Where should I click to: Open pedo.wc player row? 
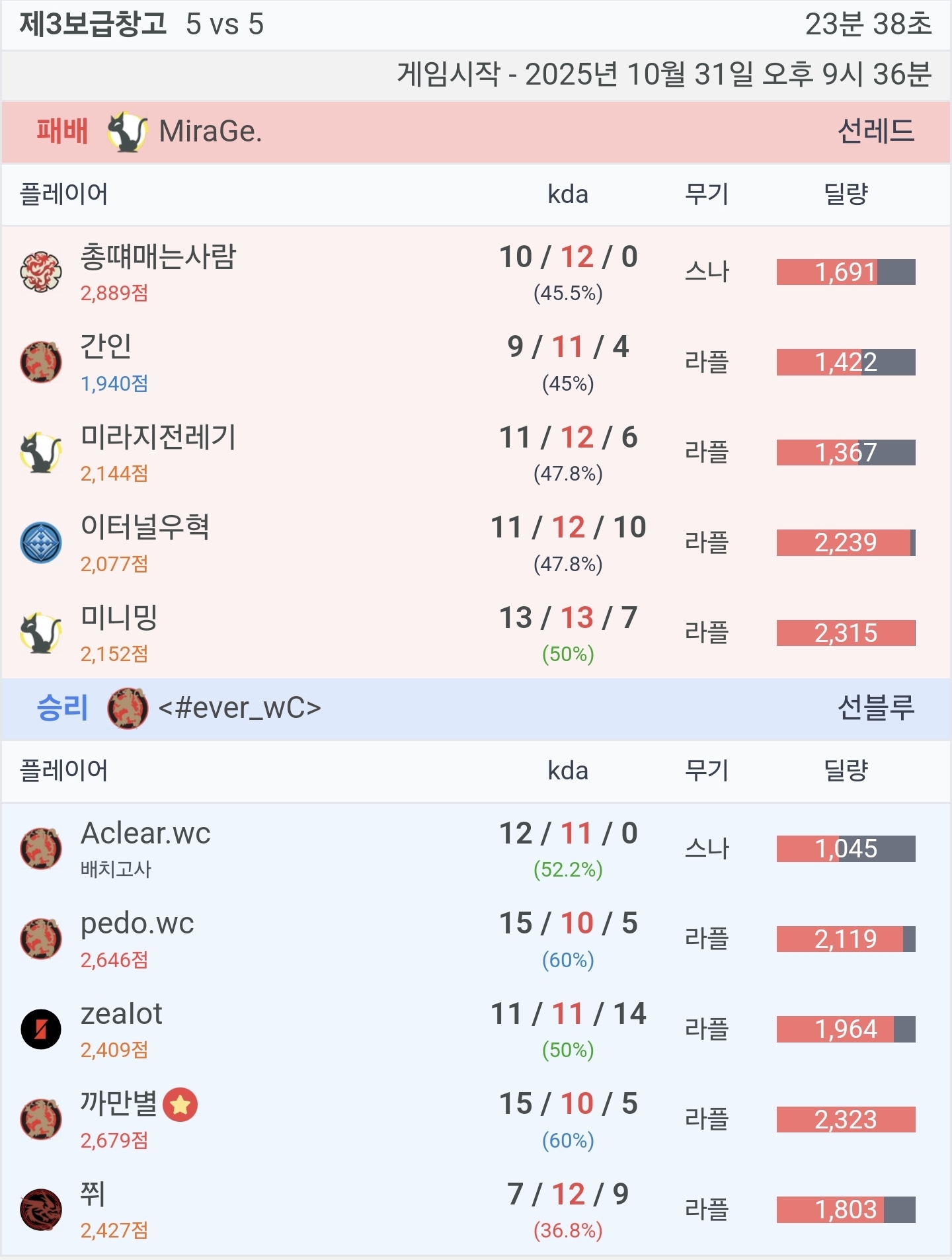[137, 924]
